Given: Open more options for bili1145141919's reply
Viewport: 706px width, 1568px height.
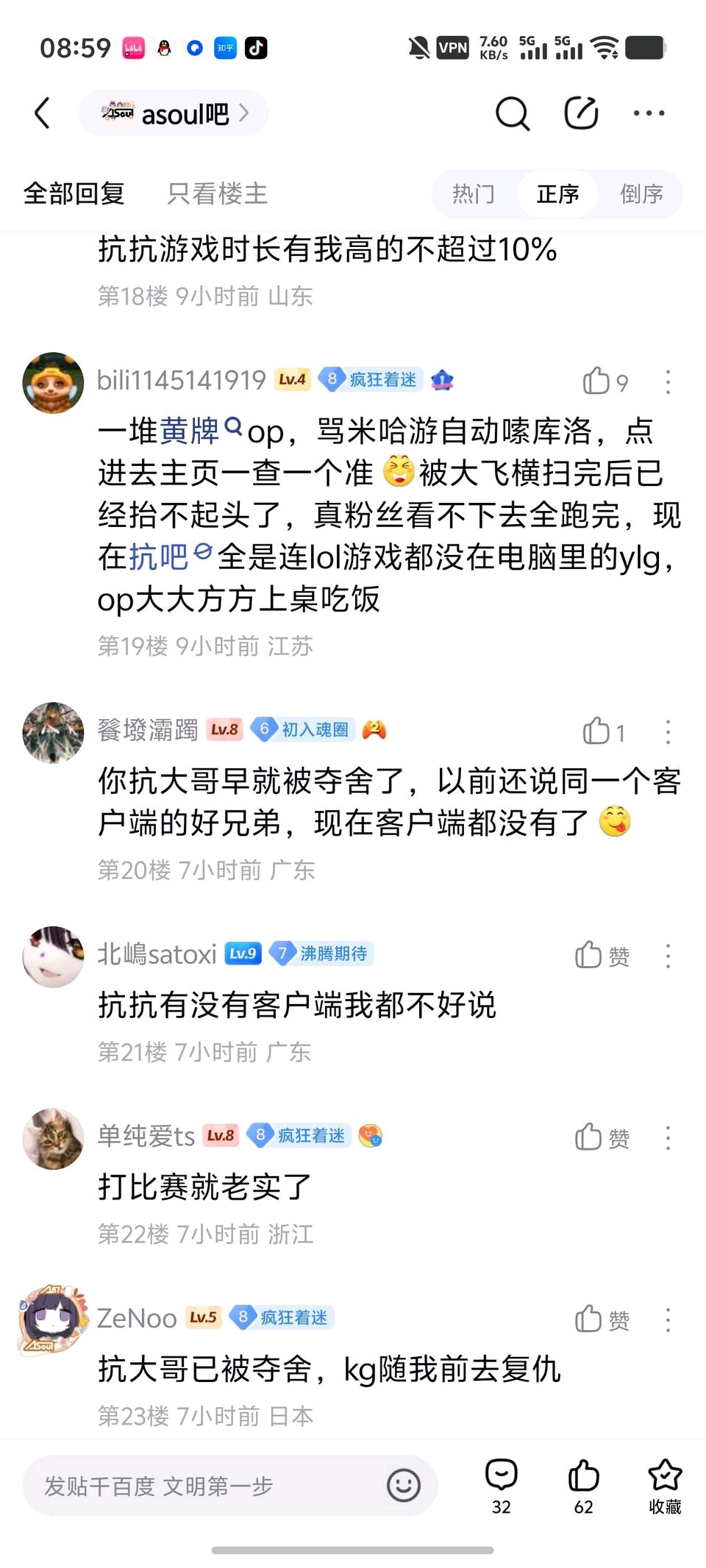Looking at the screenshot, I should (x=668, y=382).
